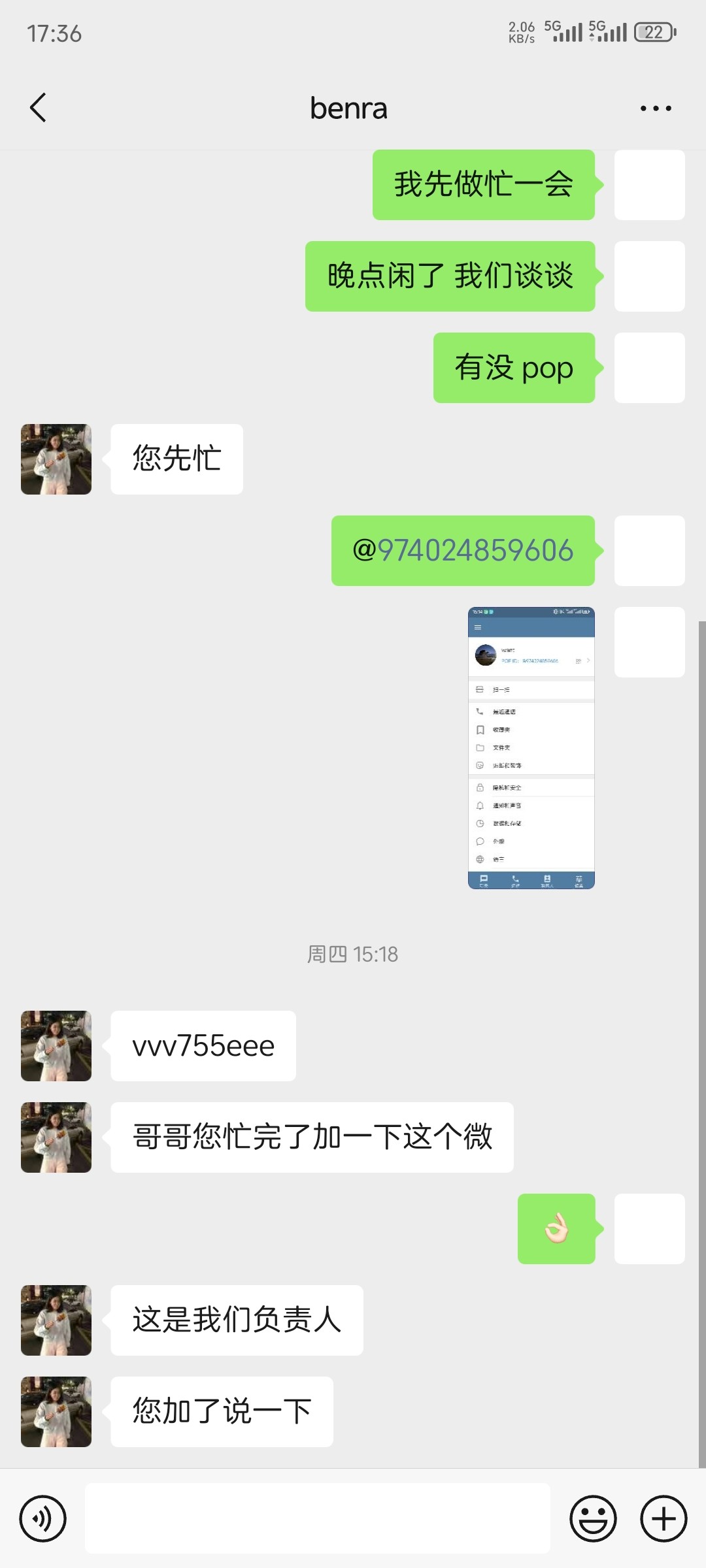This screenshot has height=1568, width=706.
Task: View my avatar next to 有没 pop
Action: pos(649,368)
